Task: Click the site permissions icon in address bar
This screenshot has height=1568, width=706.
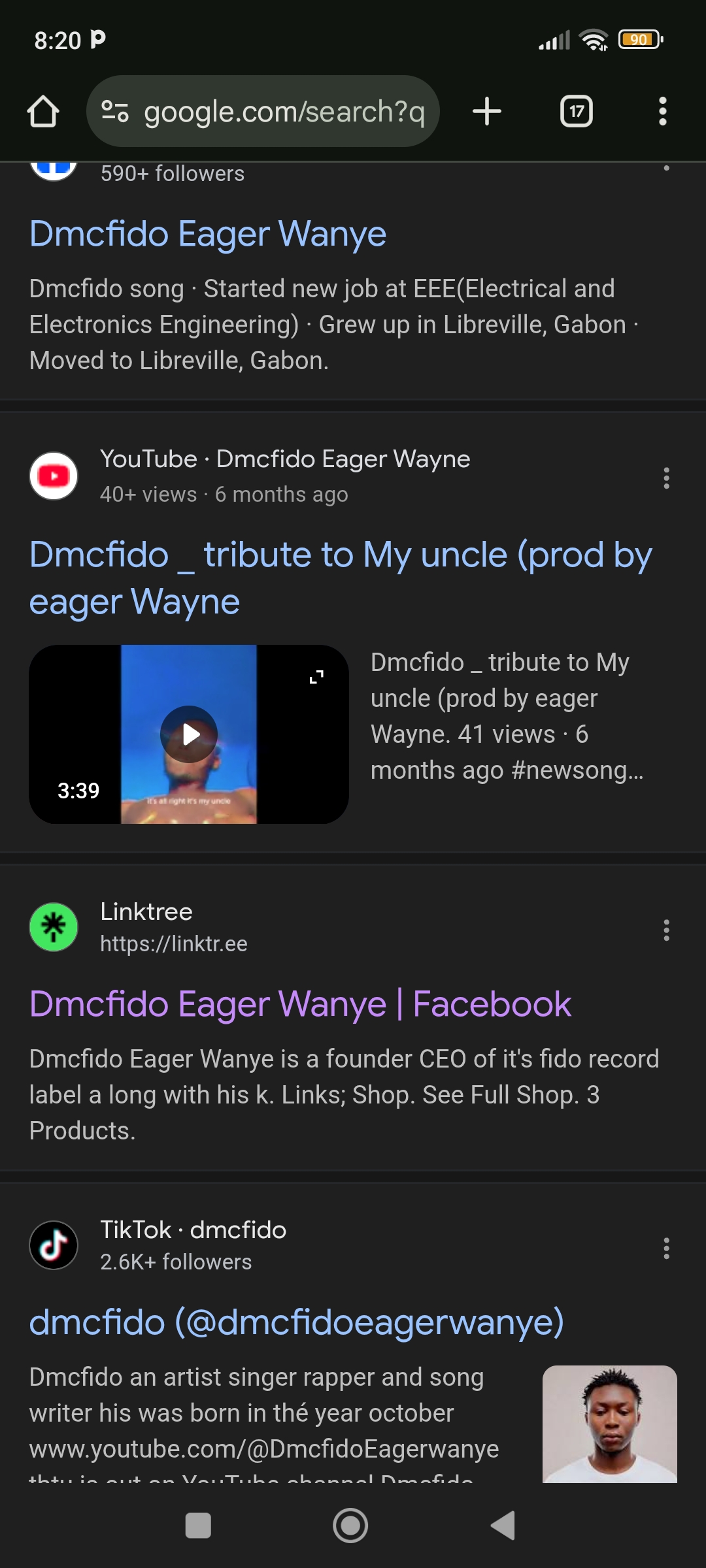Action: [115, 110]
